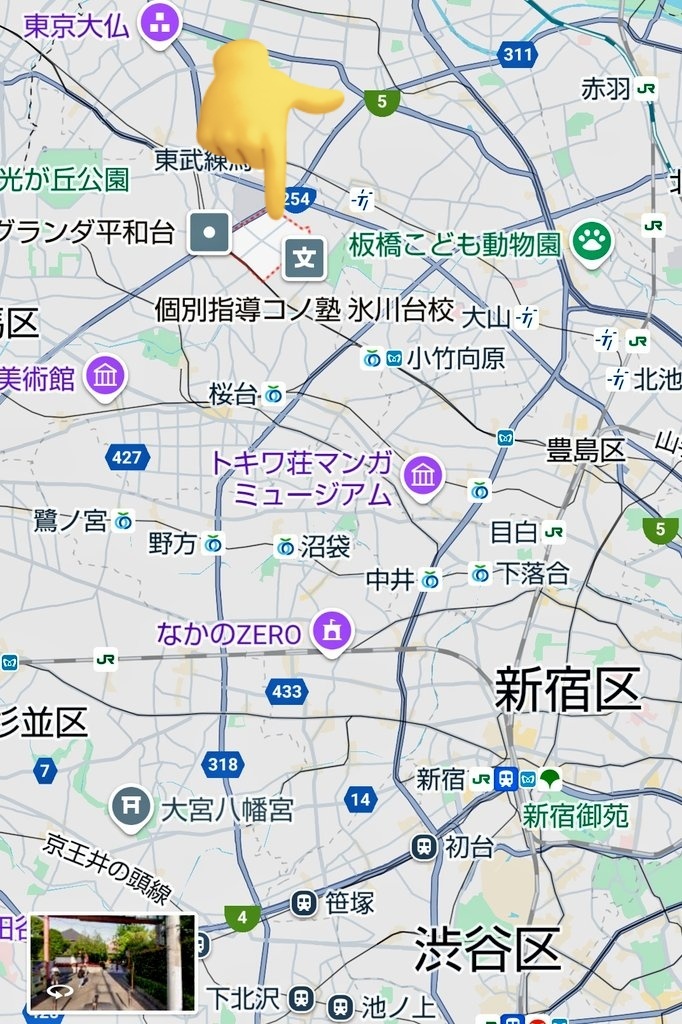Screen dimensions: 682x1024
Task: Open the トキワ荘マンガミュージアム museum pin
Action: click(x=424, y=475)
